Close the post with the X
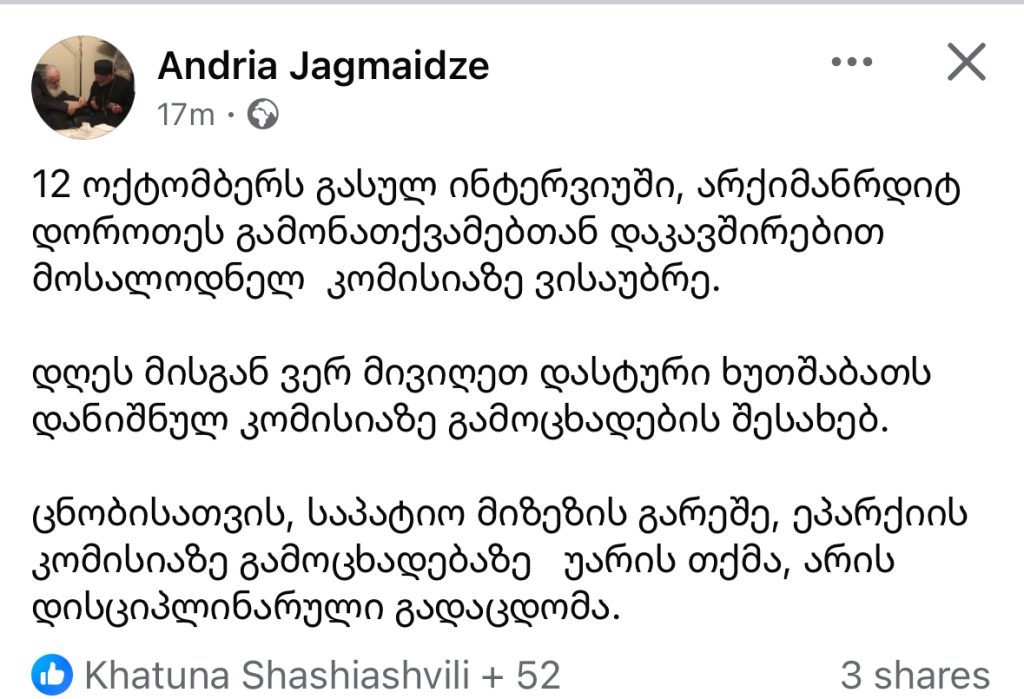 966,63
